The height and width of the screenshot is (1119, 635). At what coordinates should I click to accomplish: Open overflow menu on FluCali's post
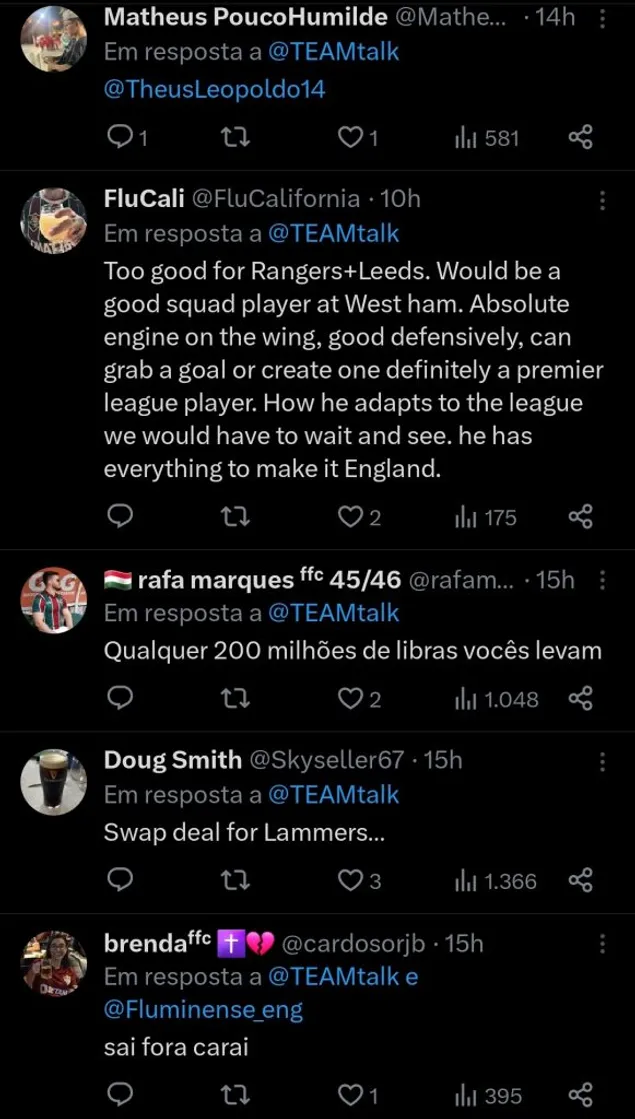point(602,200)
